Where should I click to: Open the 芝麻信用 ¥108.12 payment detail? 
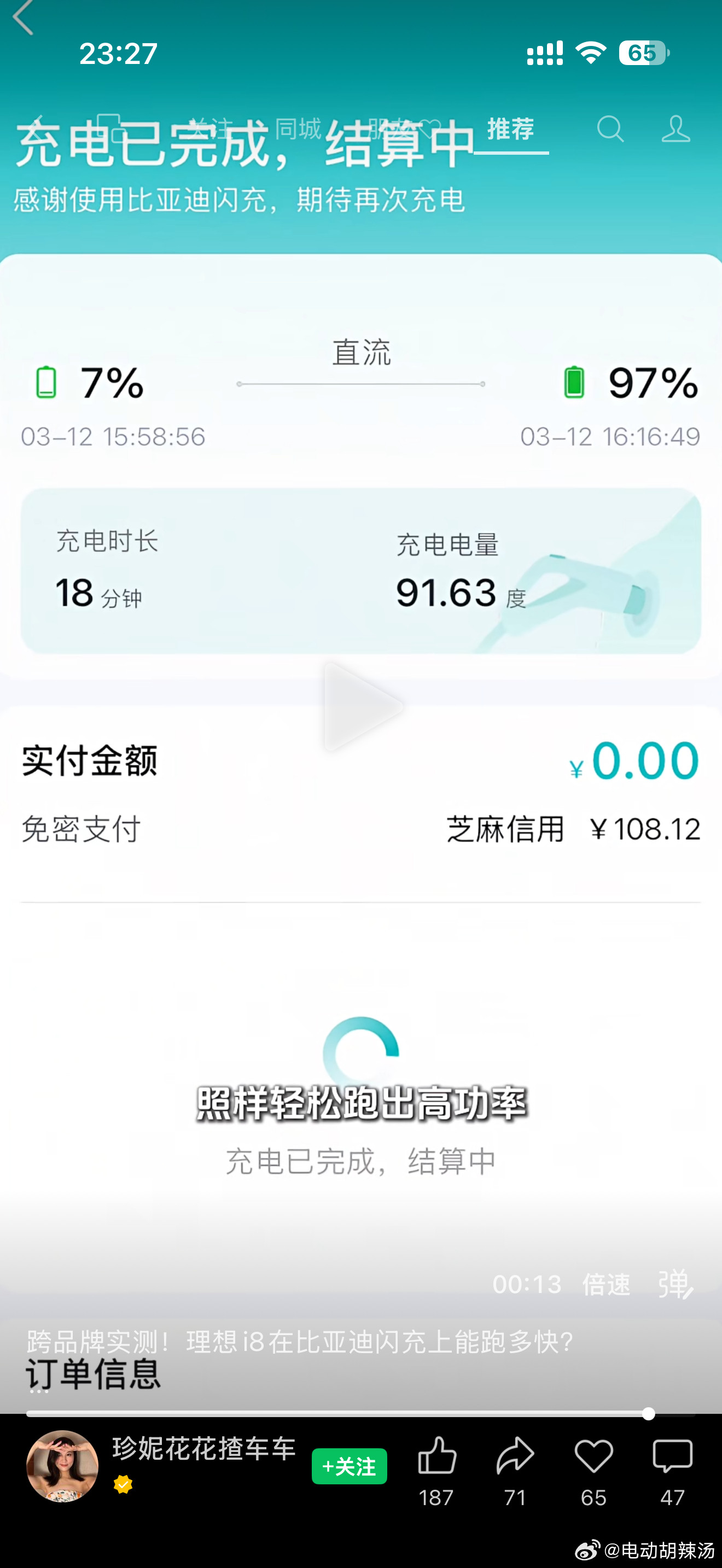click(570, 828)
